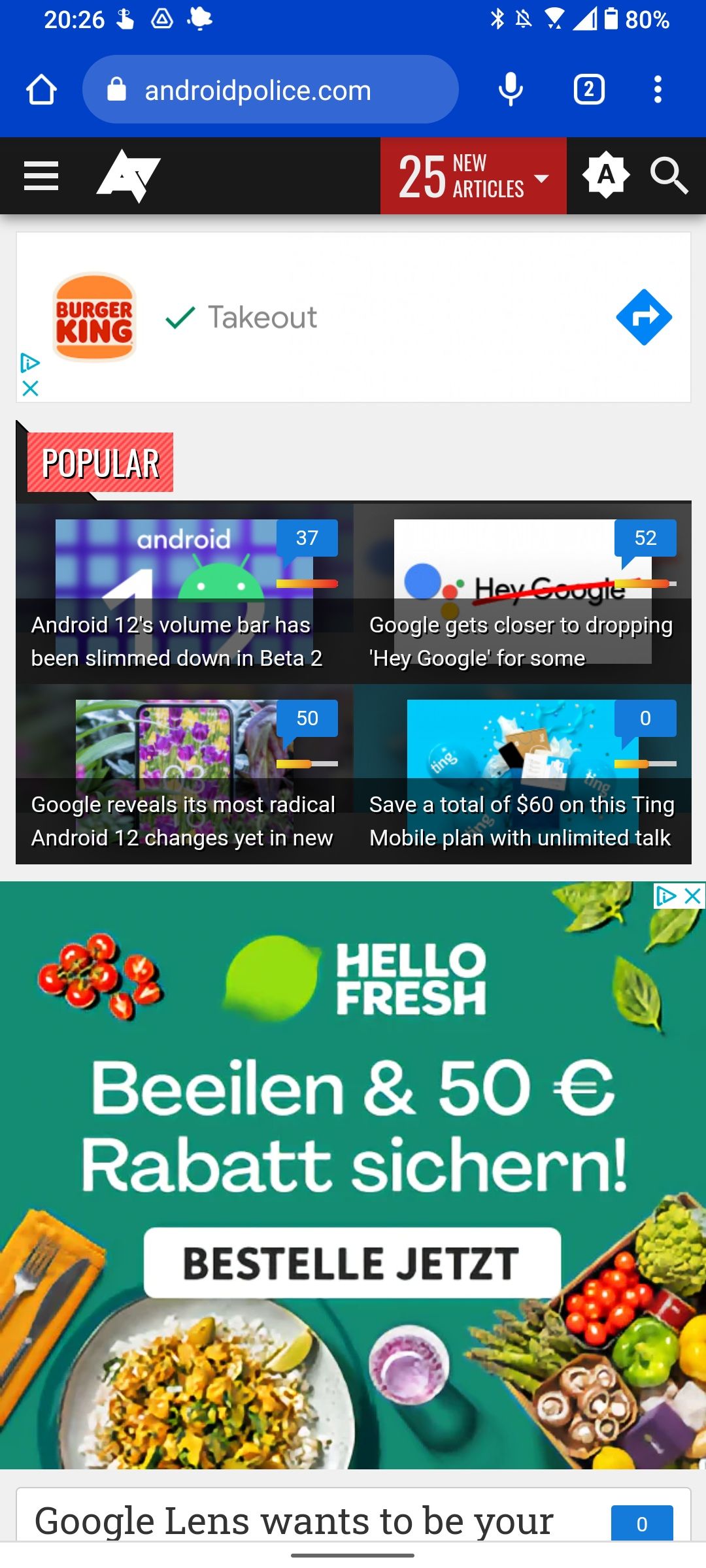This screenshot has width=706, height=1568.
Task: Start voice search with the microphone
Action: click(511, 90)
